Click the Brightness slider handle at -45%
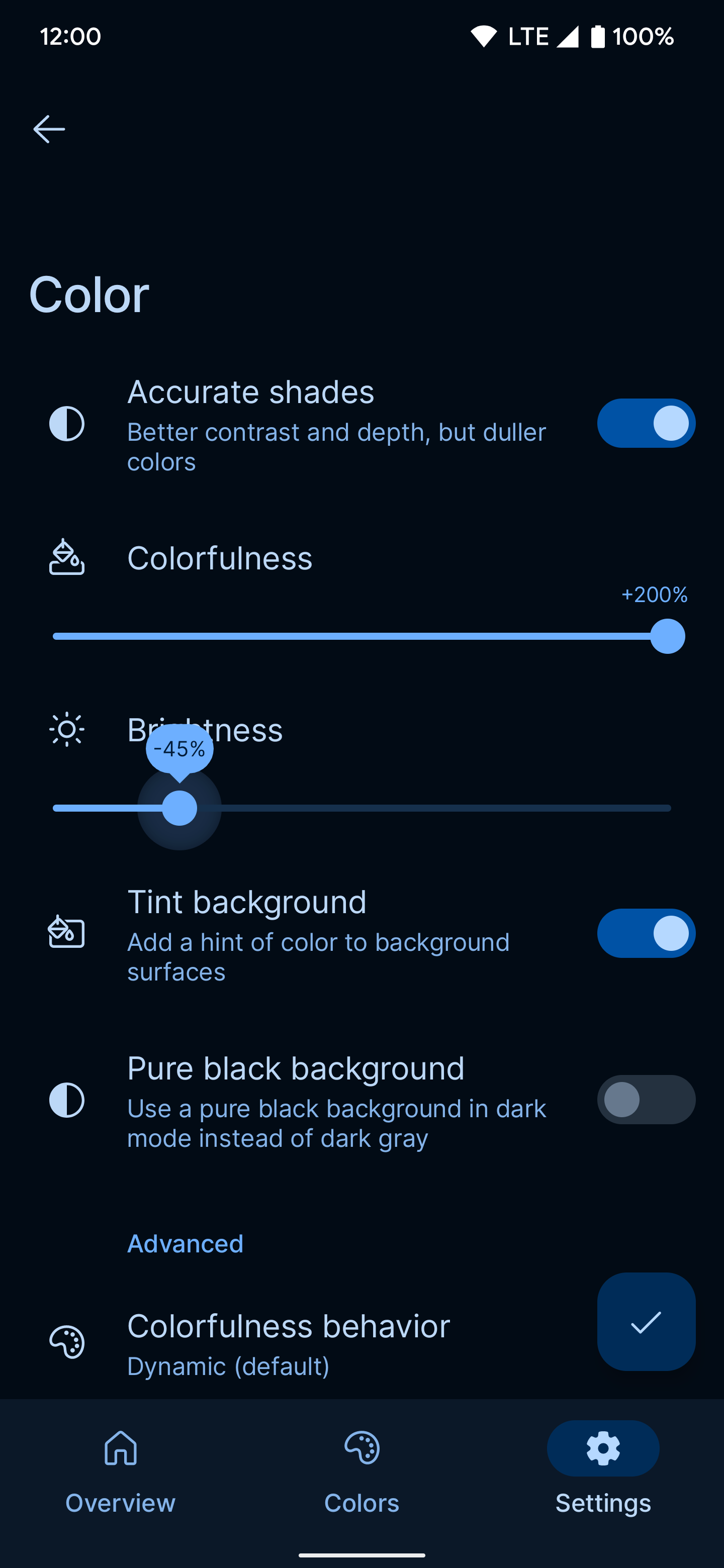 (x=179, y=807)
